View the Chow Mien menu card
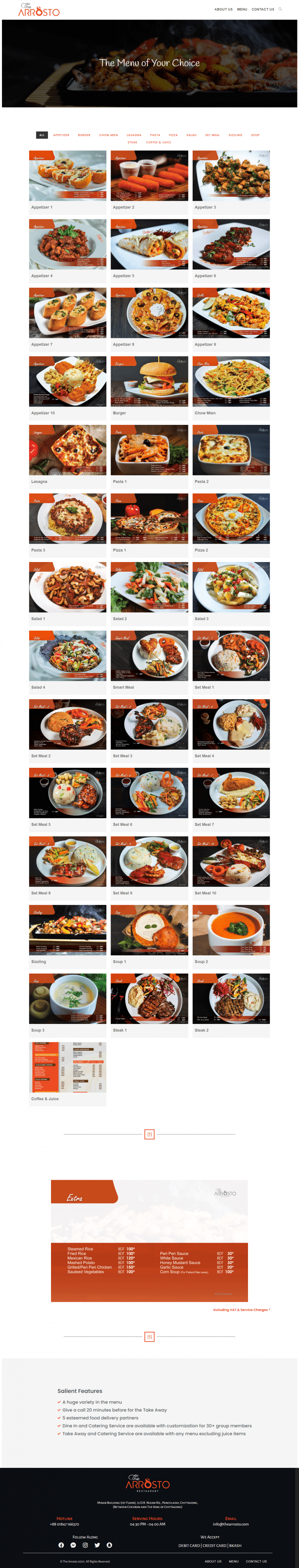The height and width of the screenshot is (1568, 299). tap(231, 382)
